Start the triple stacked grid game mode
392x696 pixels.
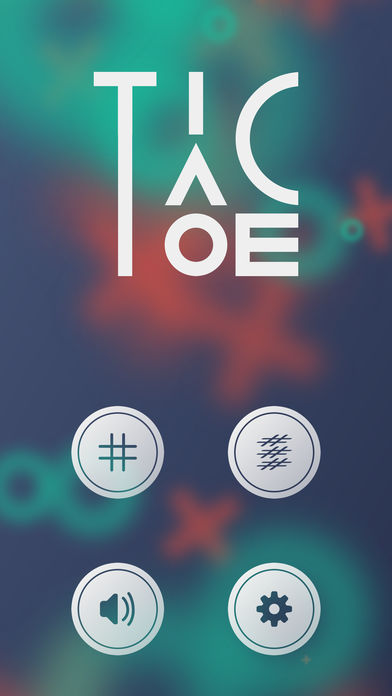click(x=274, y=452)
